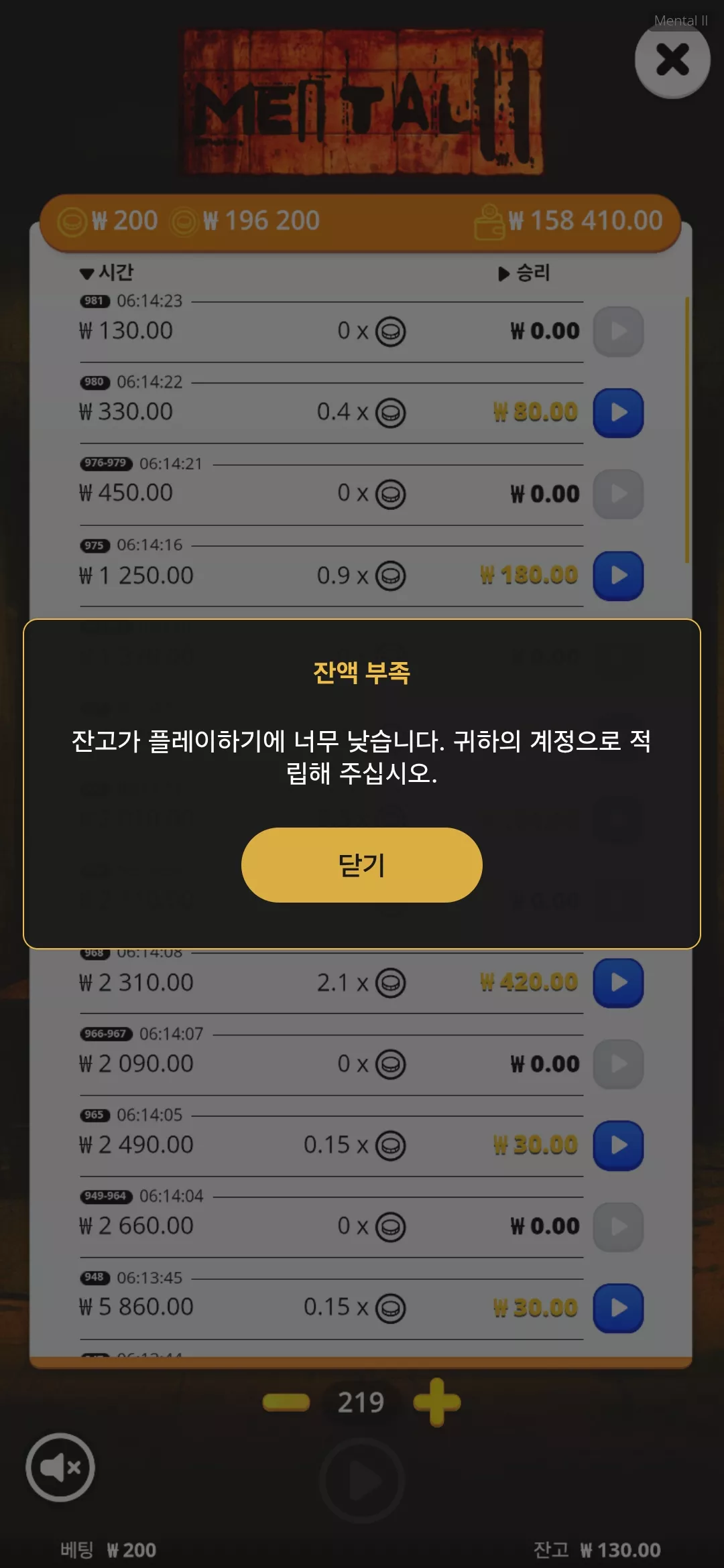Dismiss the dialog with the 닫기 button

click(362, 864)
